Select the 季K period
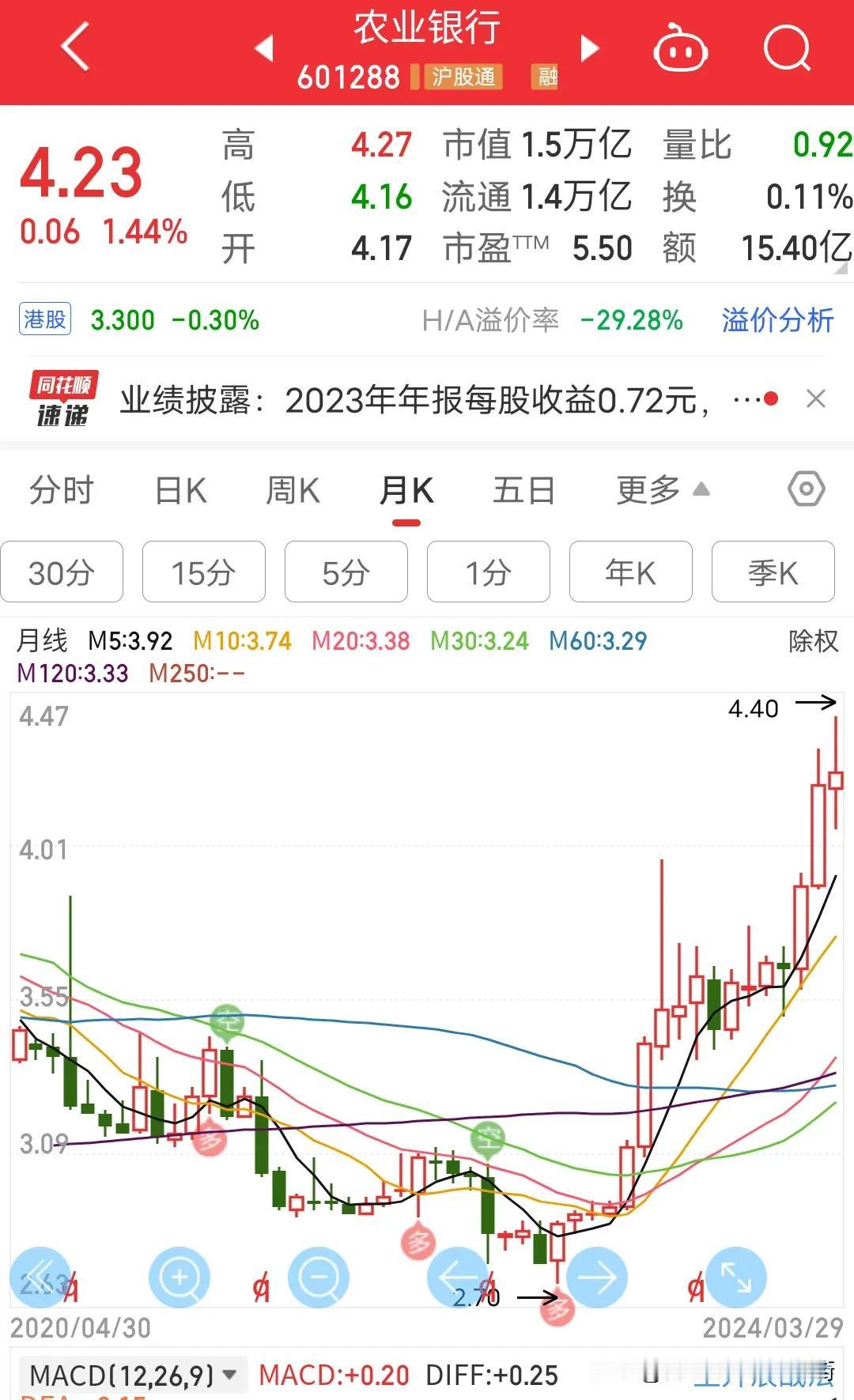This screenshot has height=1400, width=854. [x=773, y=572]
